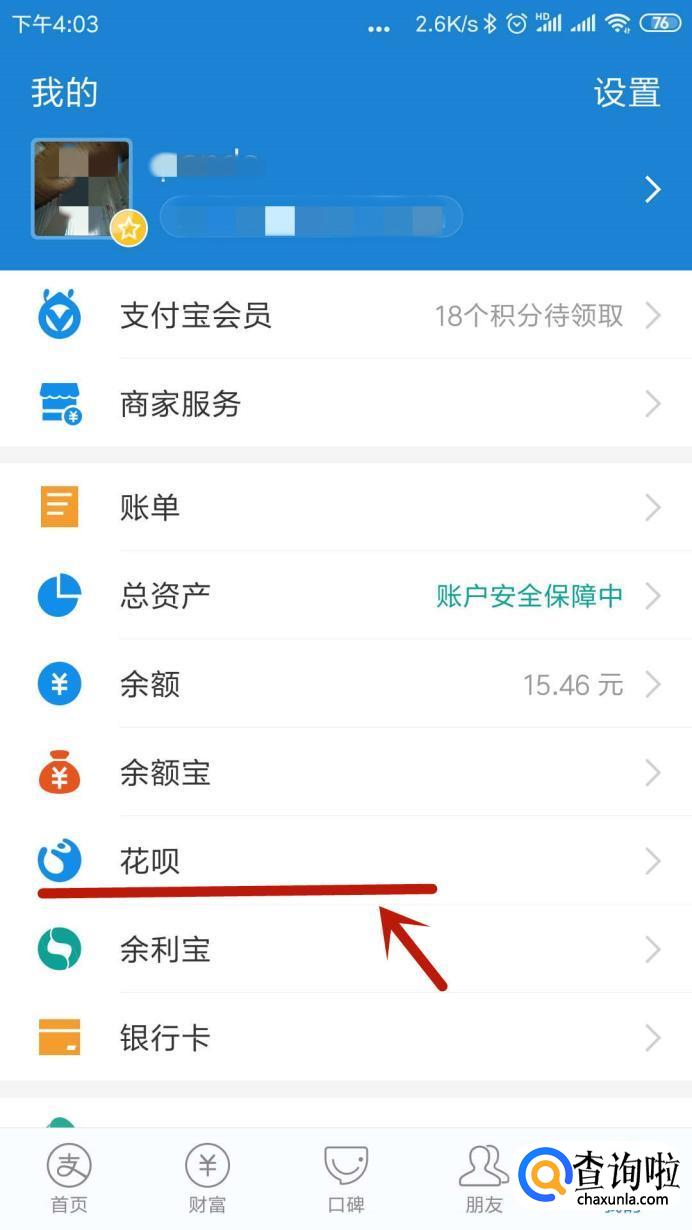Open 支付宝会员 row
Image resolution: width=692 pixels, height=1230 pixels.
click(346, 316)
